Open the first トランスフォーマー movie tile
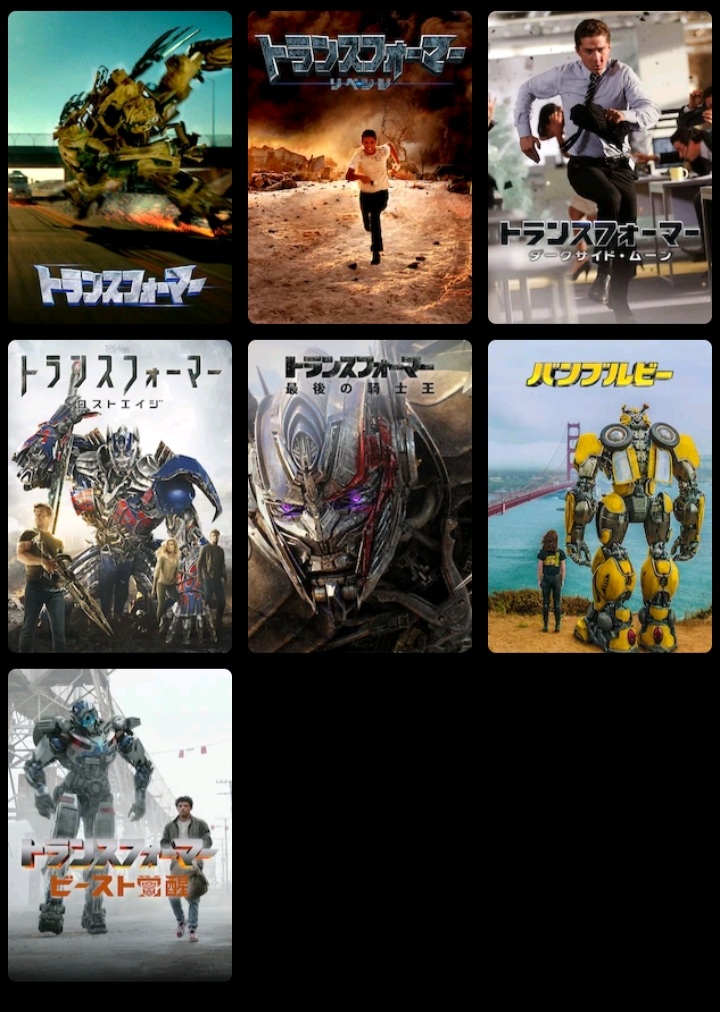 pyautogui.click(x=120, y=167)
